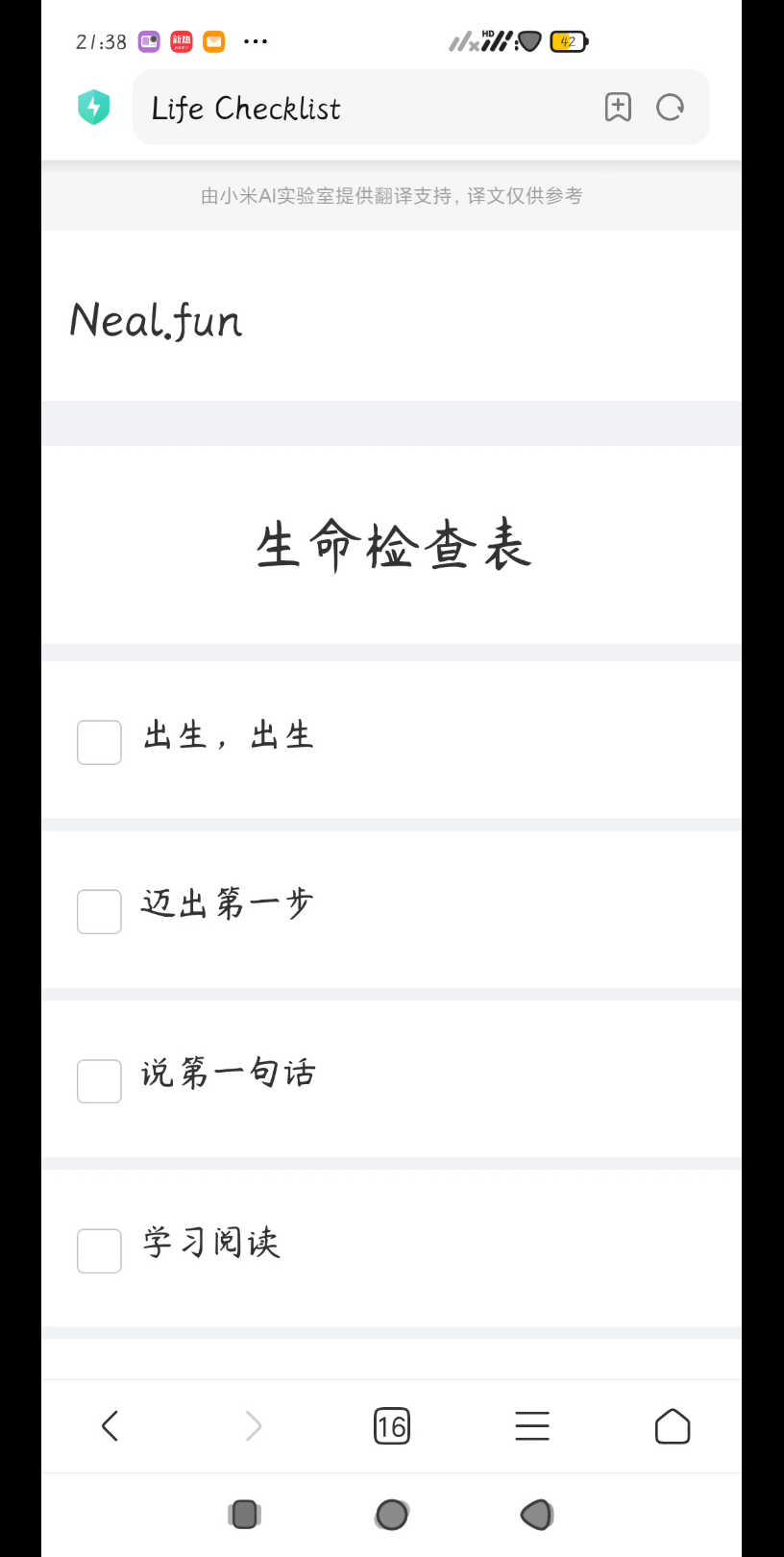Reload the Life Checklist page
Viewport: 784px width, 1557px height.
pos(670,108)
